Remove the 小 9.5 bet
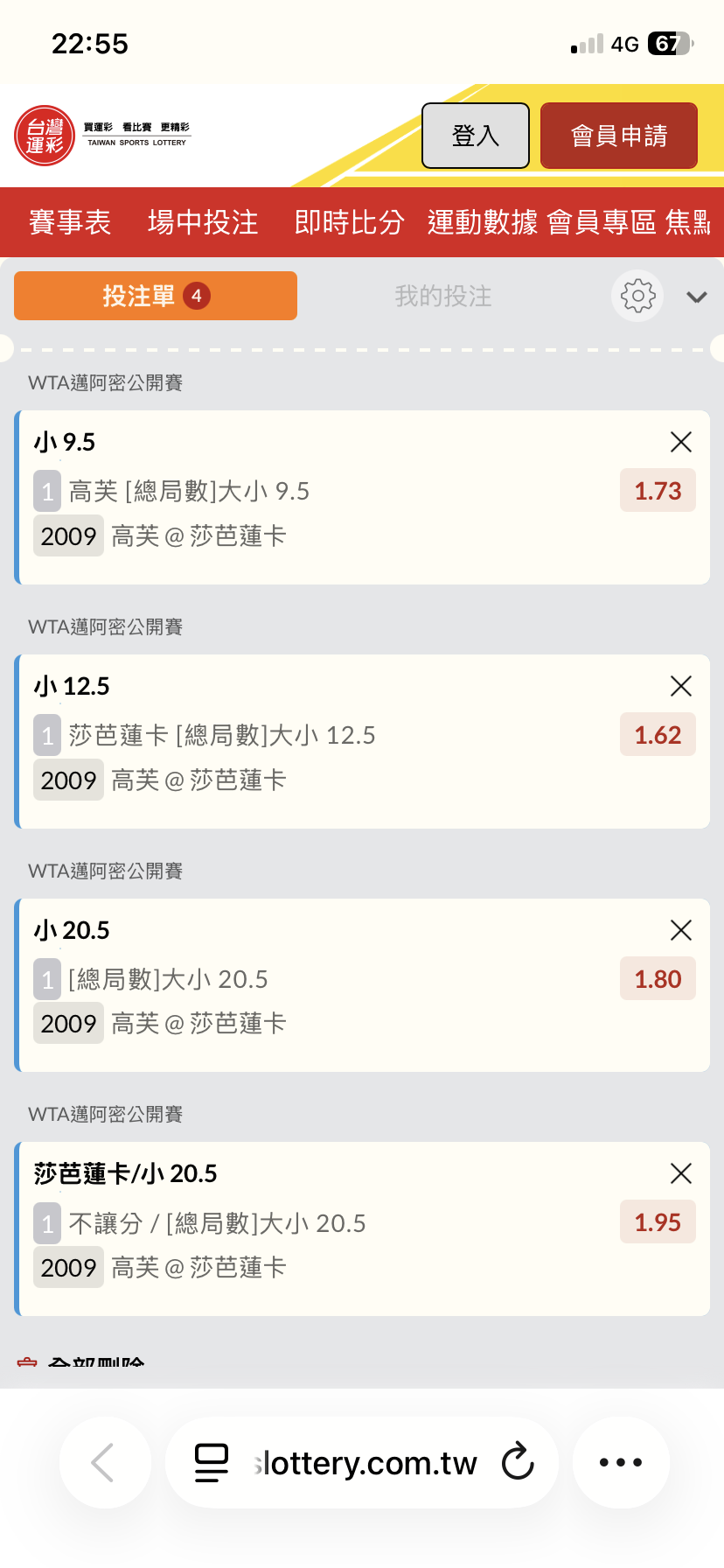The height and width of the screenshot is (1568, 724). point(680,442)
